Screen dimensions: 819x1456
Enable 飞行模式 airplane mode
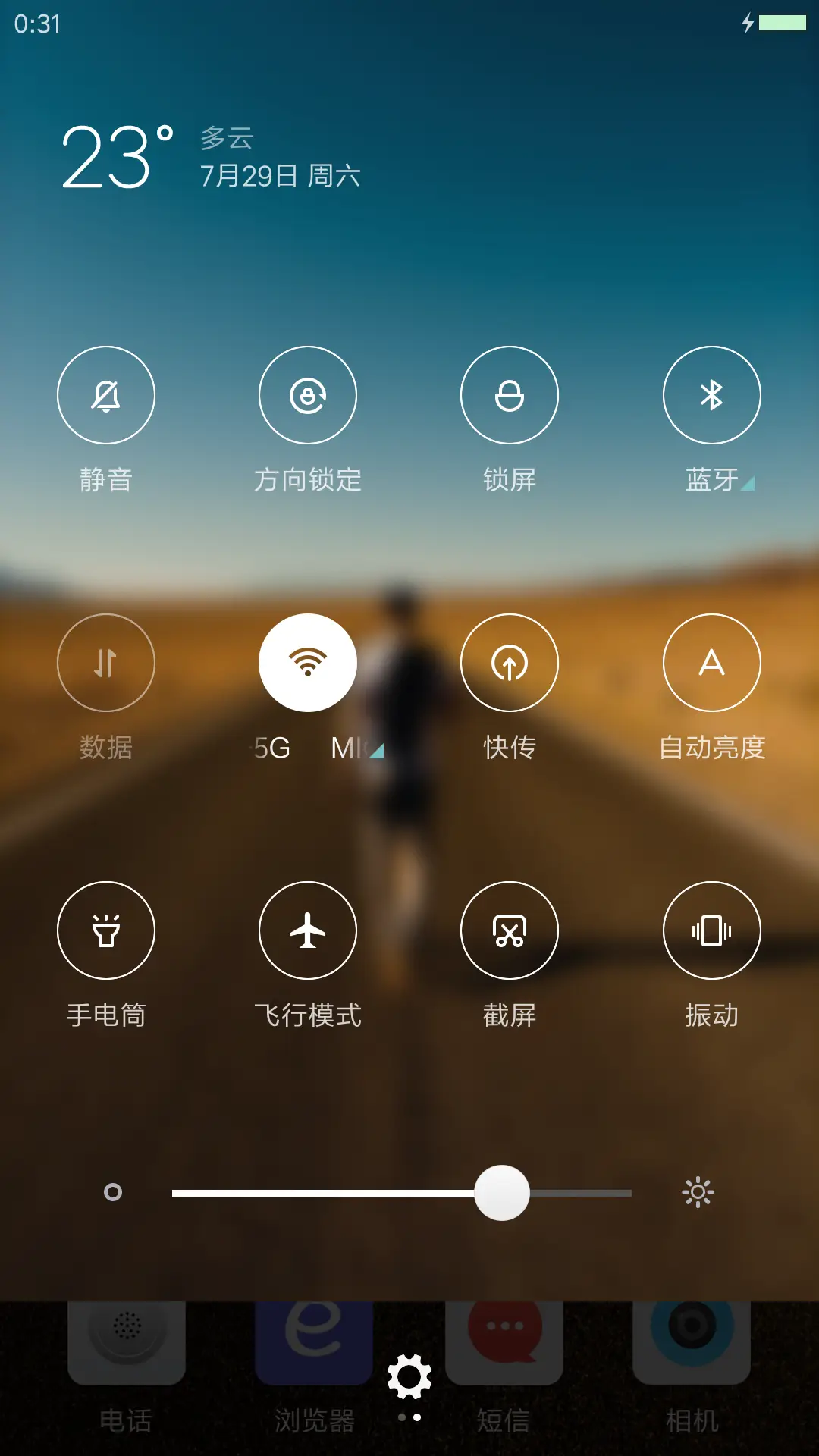tap(308, 930)
